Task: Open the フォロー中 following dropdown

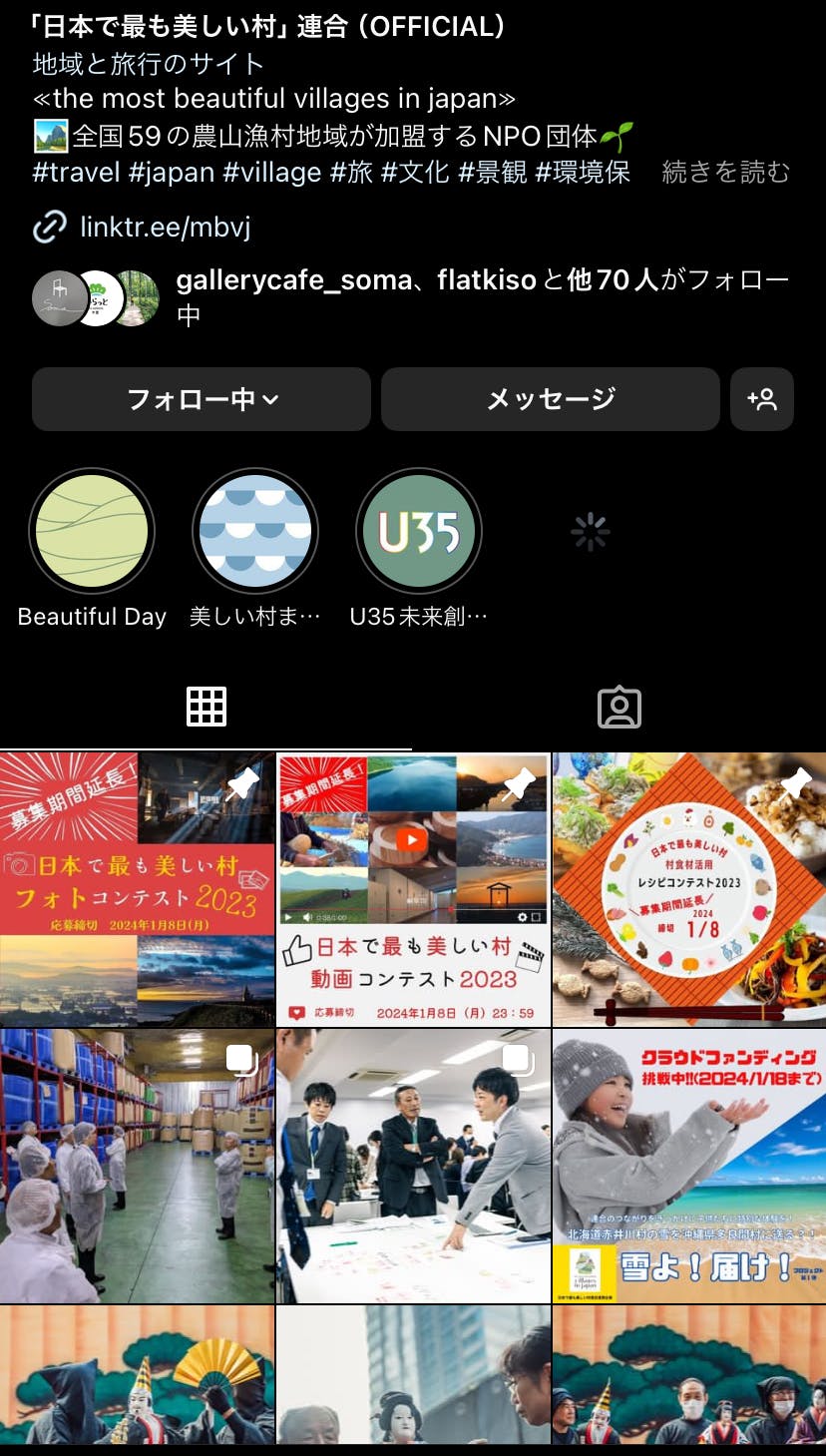Action: [202, 399]
